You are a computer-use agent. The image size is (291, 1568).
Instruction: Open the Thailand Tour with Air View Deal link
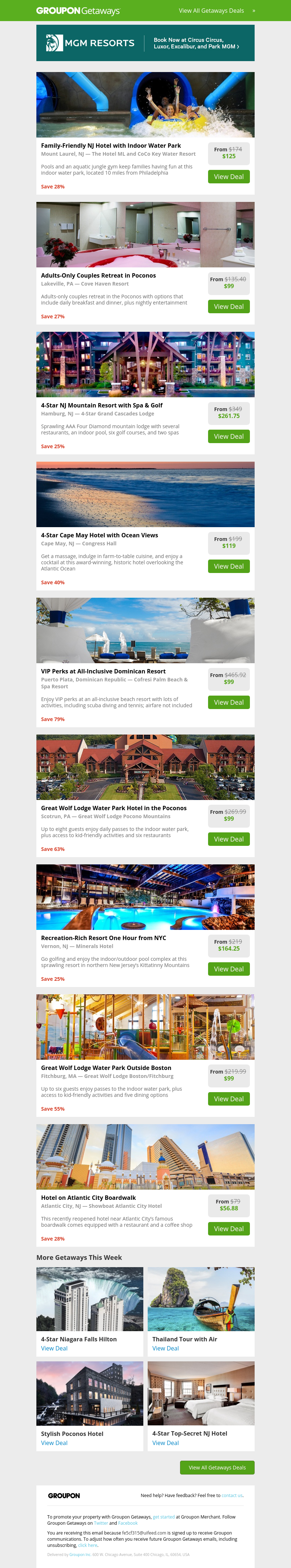[166, 1348]
